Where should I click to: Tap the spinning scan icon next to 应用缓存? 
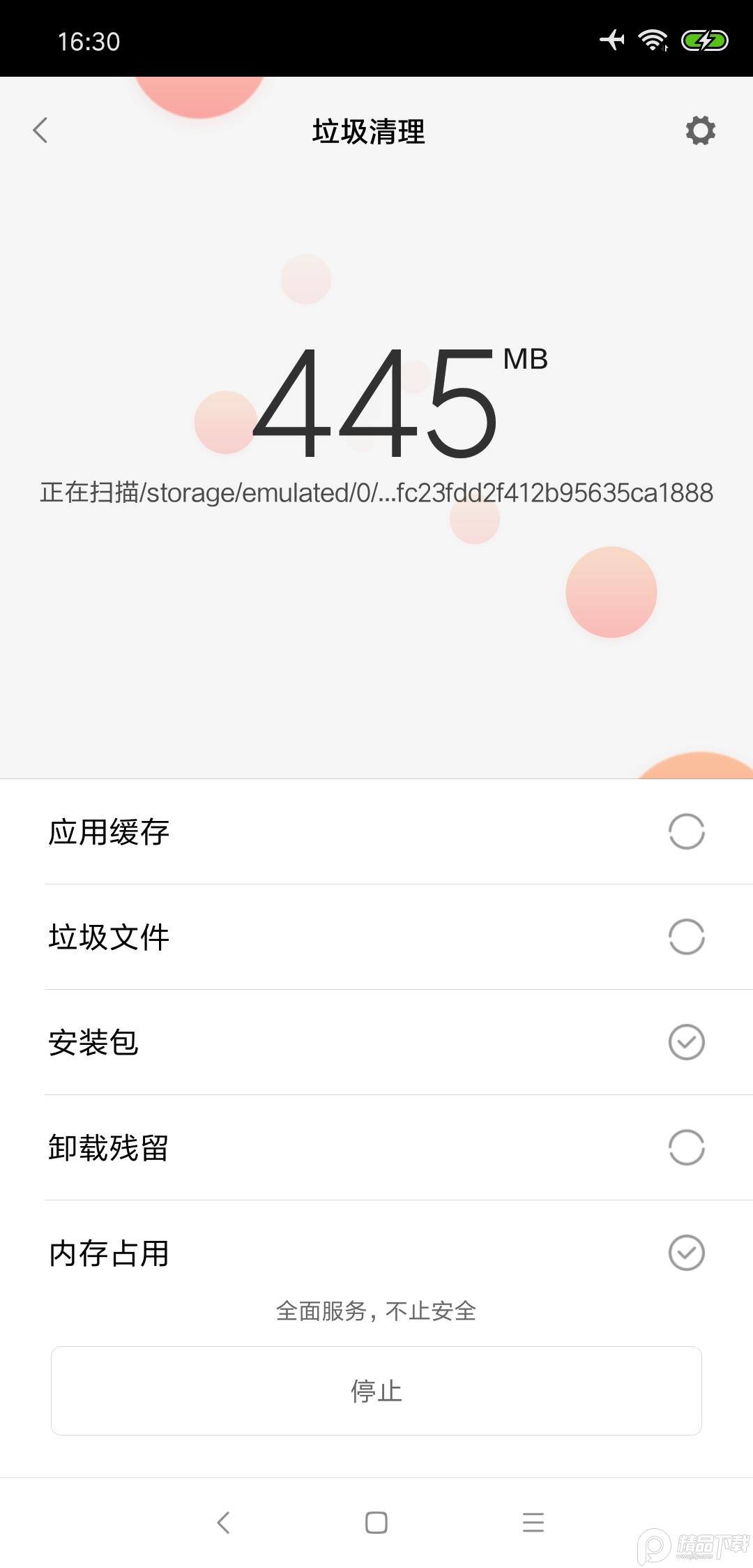tap(686, 833)
